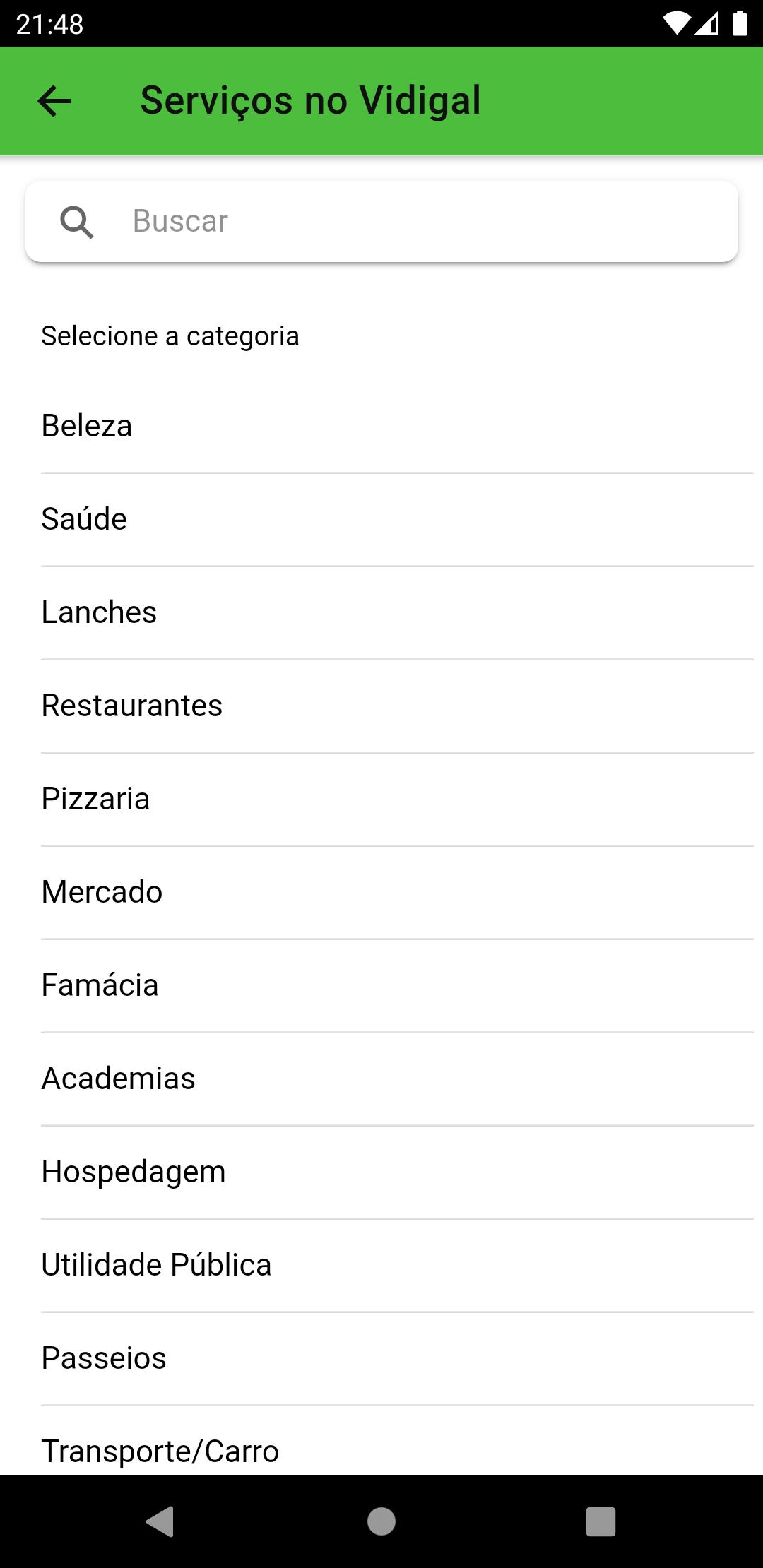Viewport: 763px width, 1568px height.
Task: Open the Passeios category
Action: [381, 1358]
